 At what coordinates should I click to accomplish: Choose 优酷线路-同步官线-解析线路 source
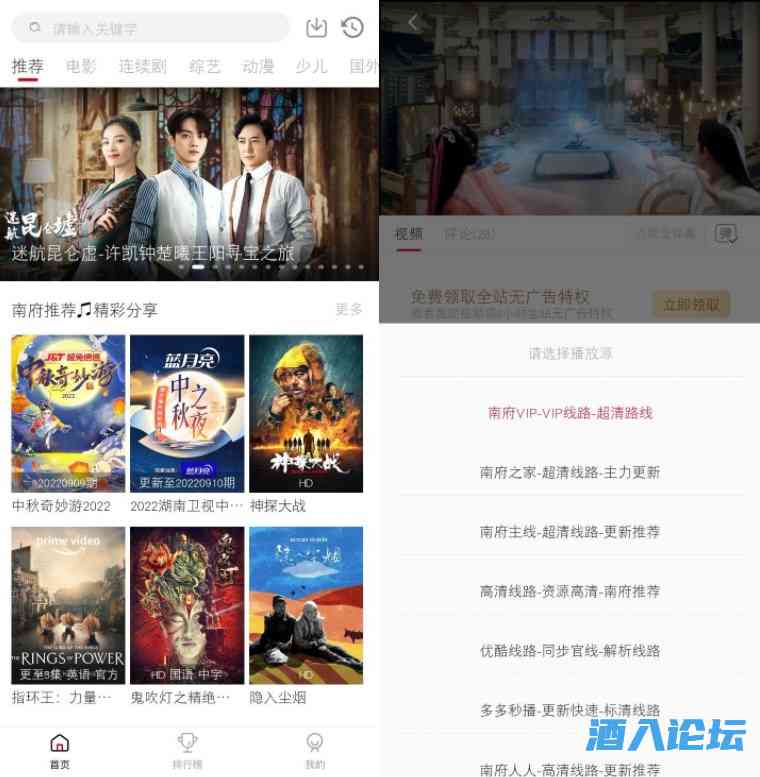570,650
